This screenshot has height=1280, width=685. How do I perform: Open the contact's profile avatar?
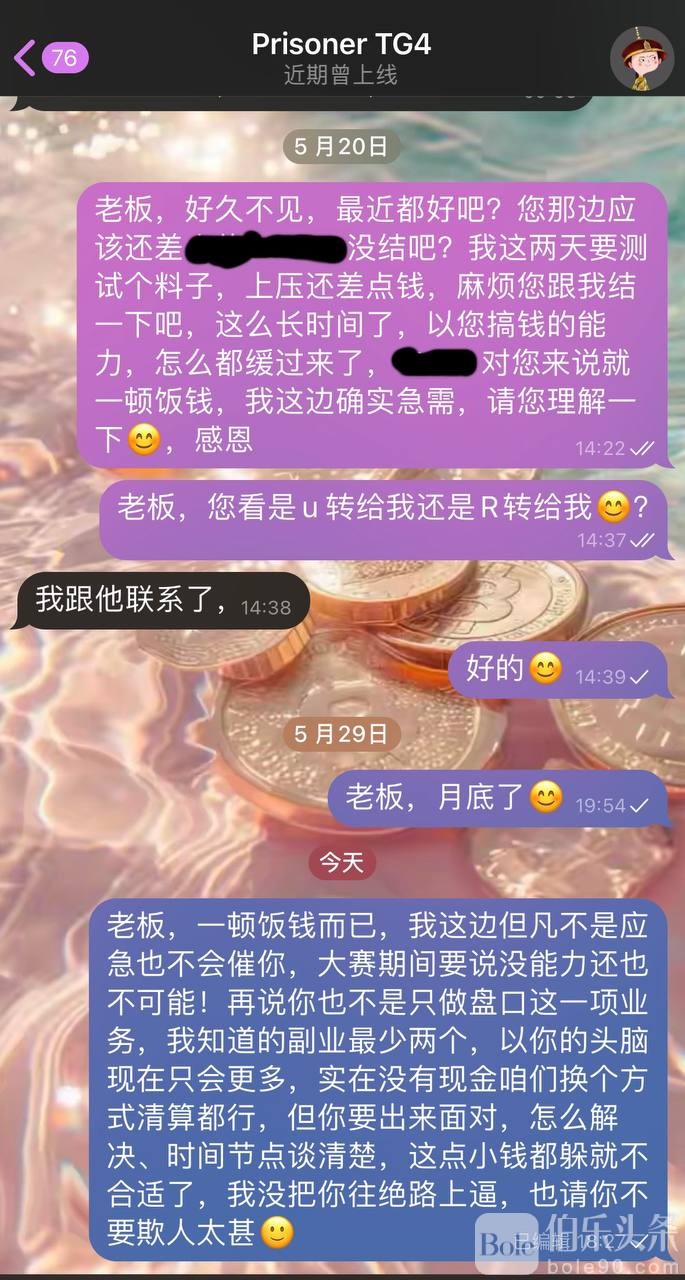tap(642, 58)
